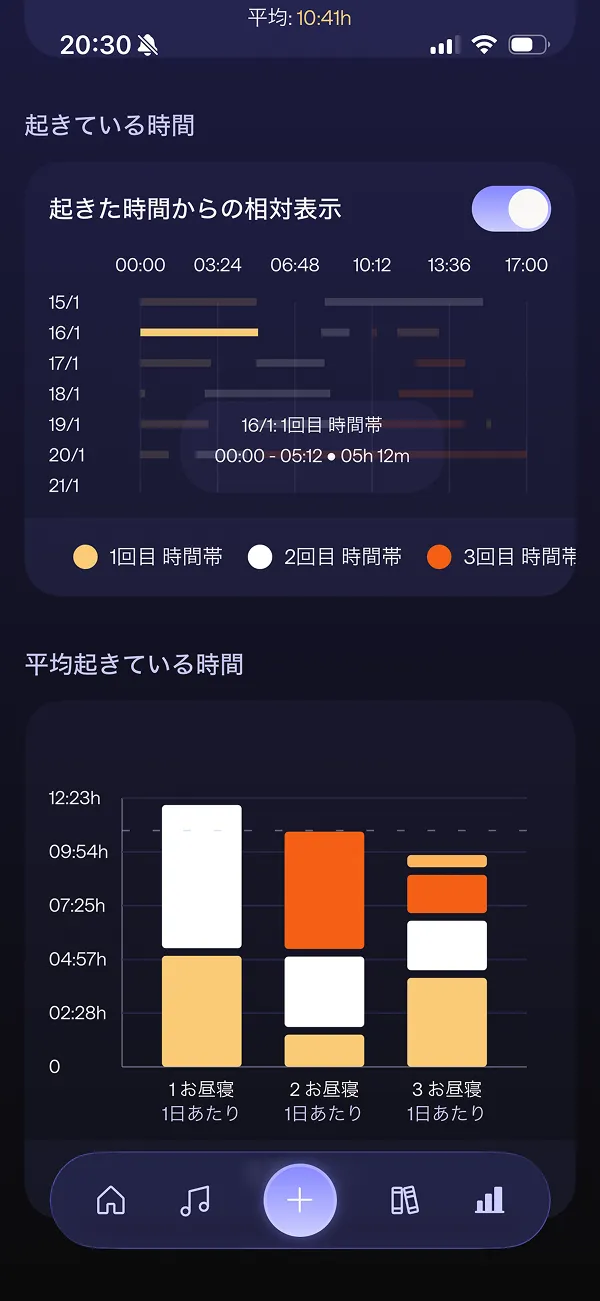Switch to the statistics chart tab
This screenshot has width=600, height=1301.
tap(489, 1200)
